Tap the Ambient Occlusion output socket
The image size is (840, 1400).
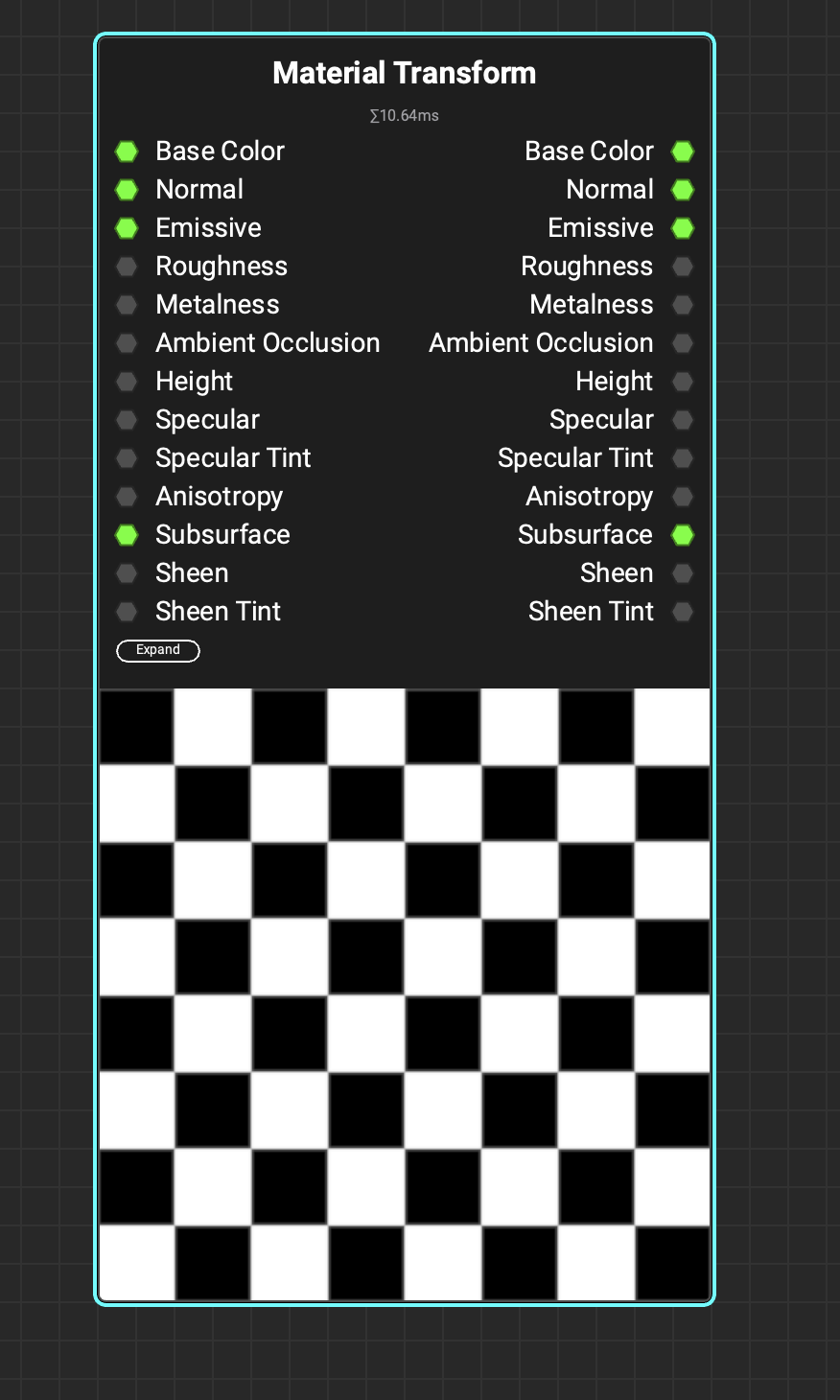click(x=683, y=343)
